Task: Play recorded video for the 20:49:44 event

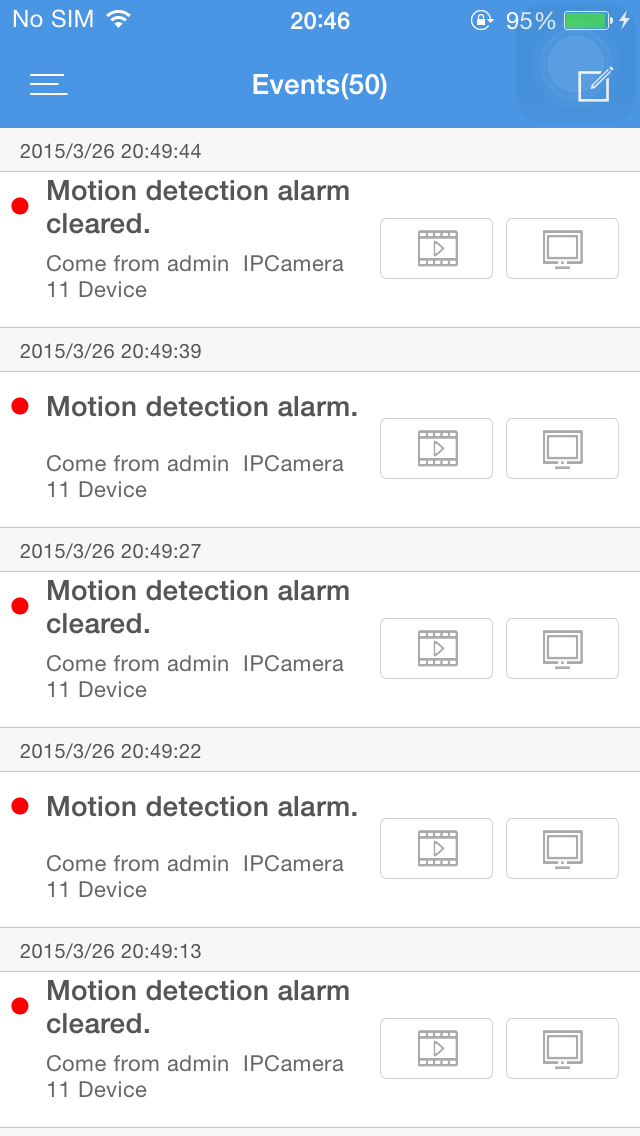Action: (437, 248)
